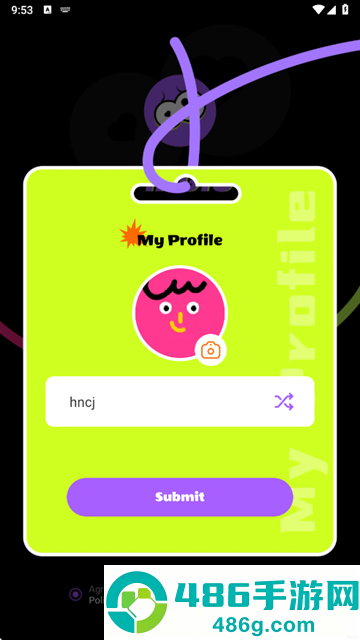This screenshot has height=640, width=360.
Task: Toggle the agreement radio button
Action: 76,594
